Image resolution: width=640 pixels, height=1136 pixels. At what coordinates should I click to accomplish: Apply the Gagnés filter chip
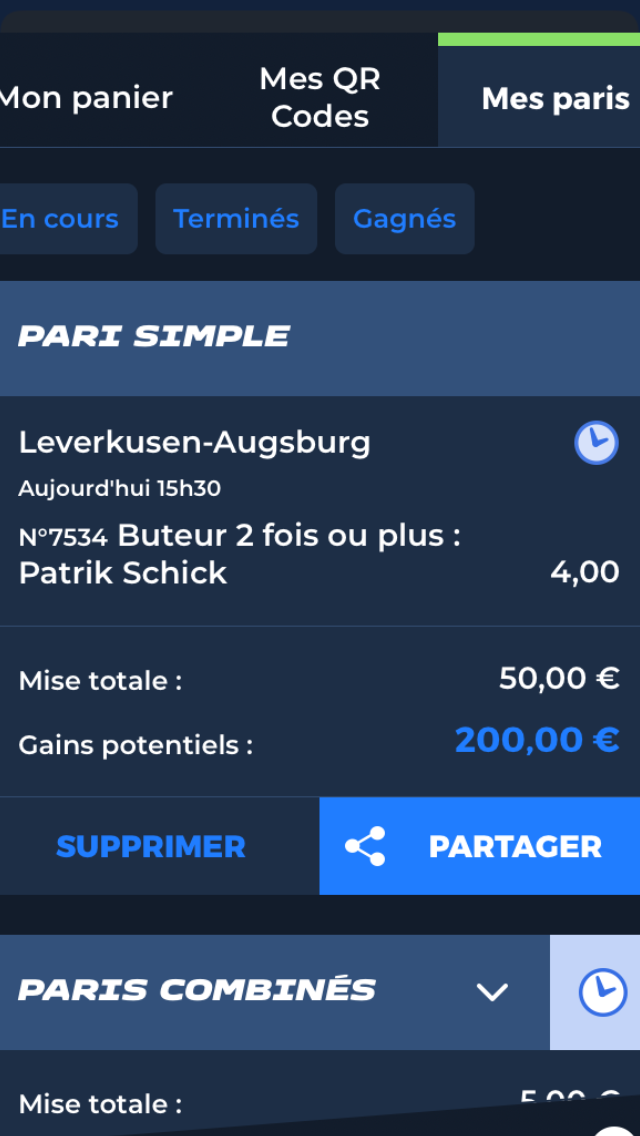point(404,219)
